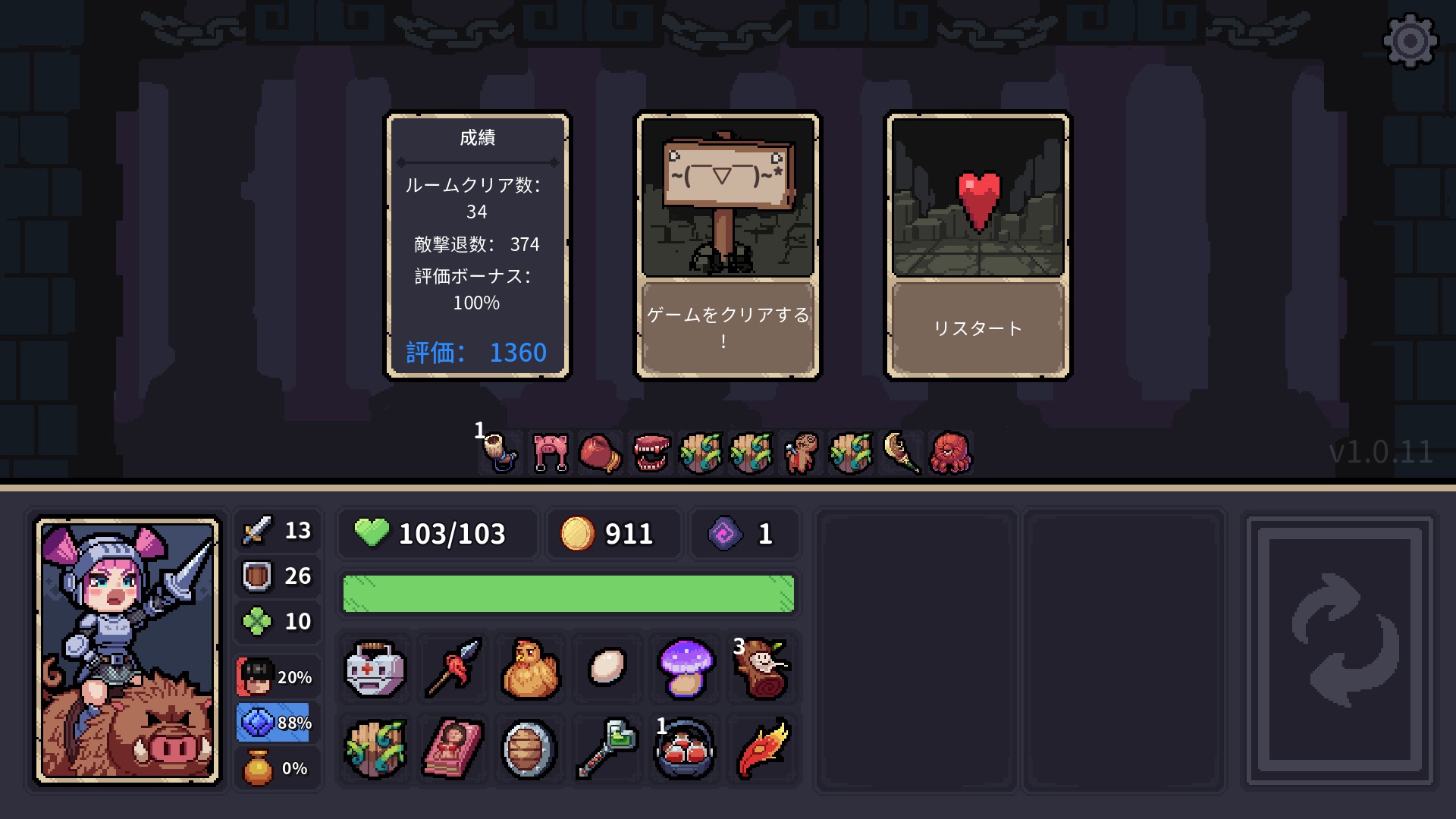This screenshot has height=819, width=1456.
Task: Tap the wooden round shield item
Action: pos(529,749)
